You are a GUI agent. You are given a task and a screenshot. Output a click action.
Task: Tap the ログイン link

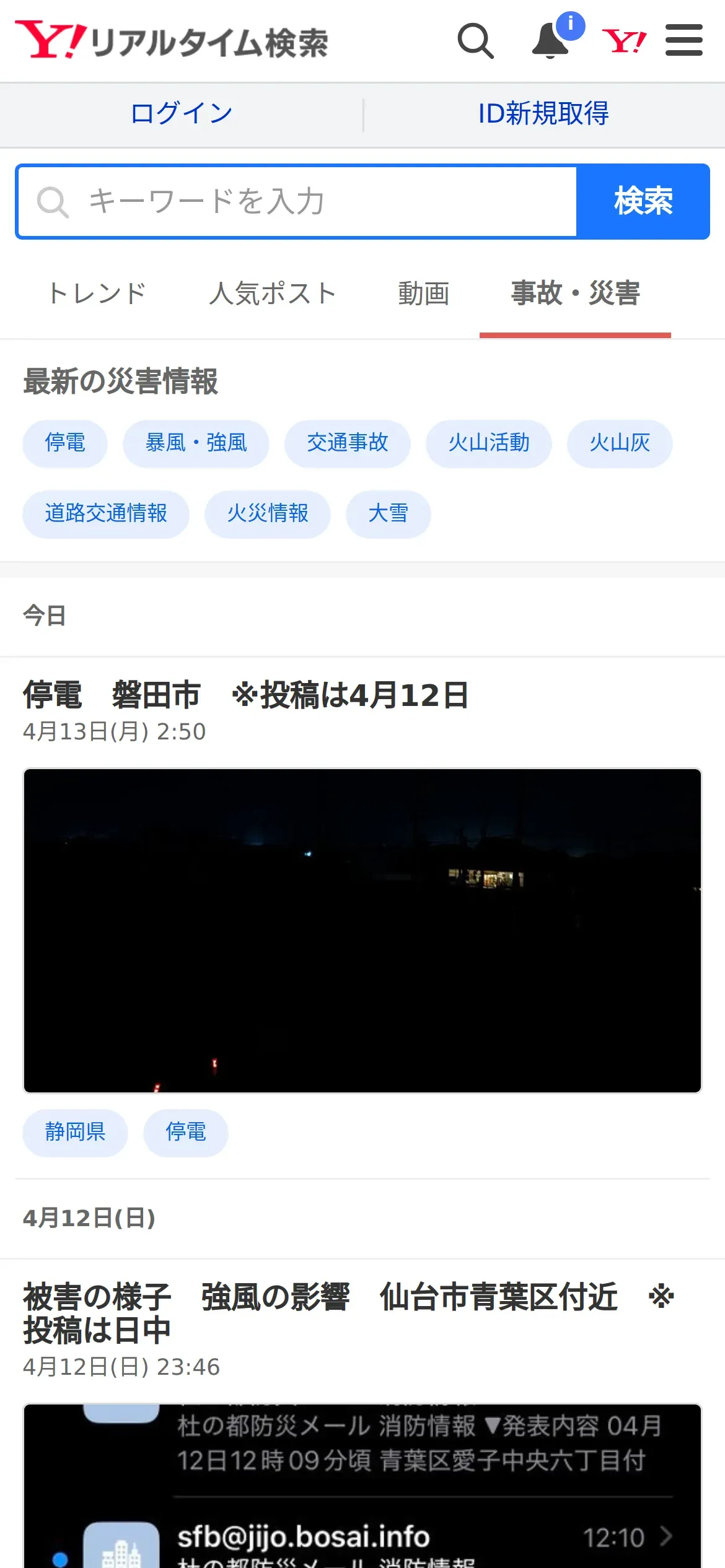pos(181,113)
